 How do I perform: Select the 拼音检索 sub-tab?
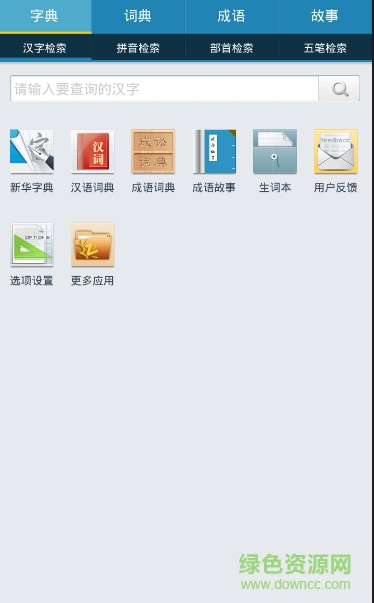[x=138, y=48]
